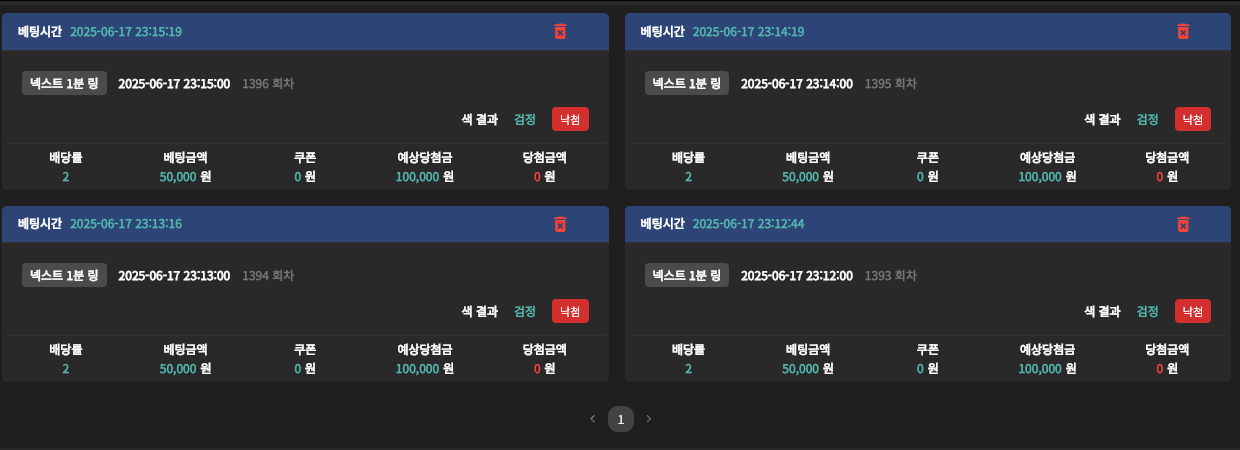This screenshot has width=1240, height=450.
Task: Delete the bet placed at 23:15:19
Action: point(560,32)
